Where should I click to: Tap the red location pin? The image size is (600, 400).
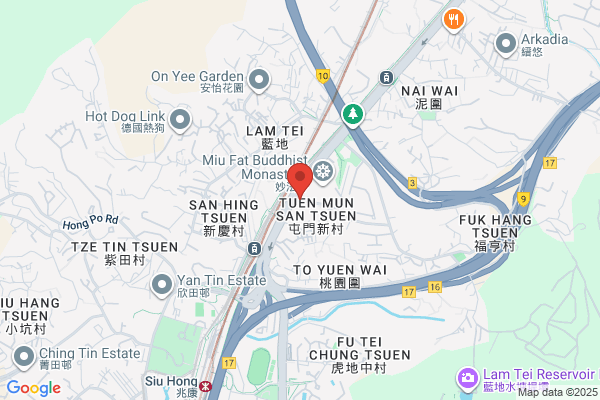[x=300, y=180]
